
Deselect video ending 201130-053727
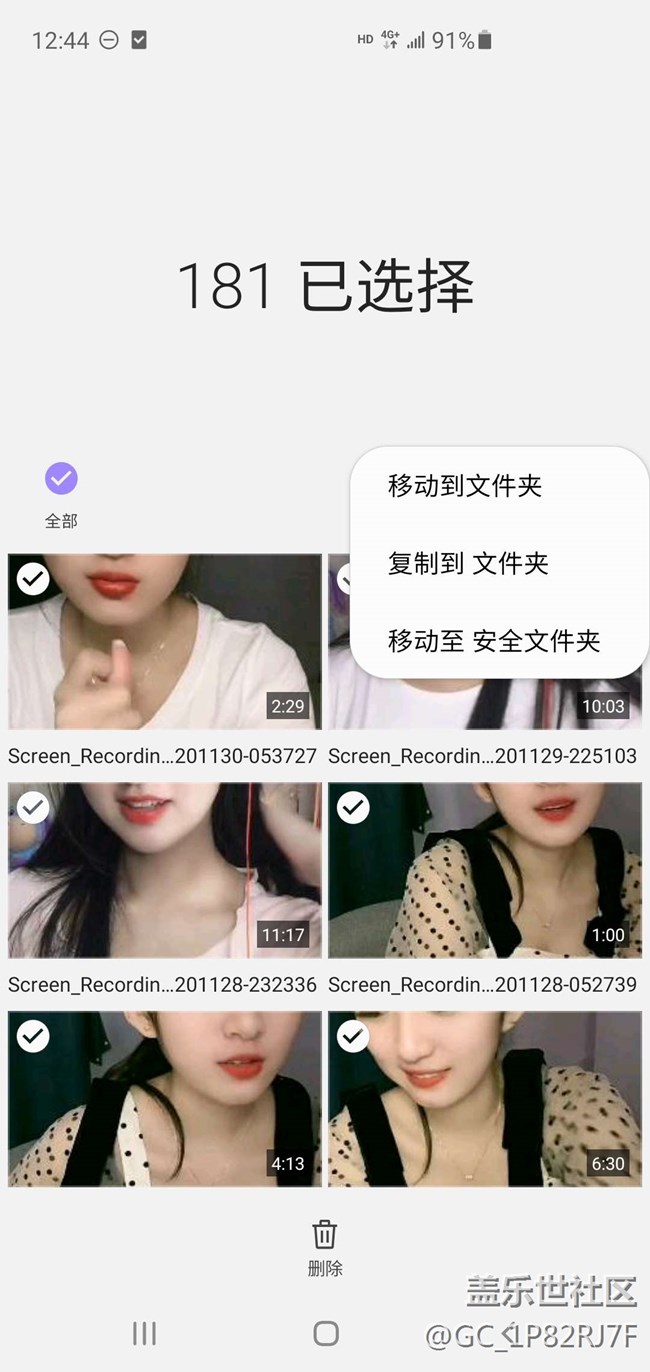(34, 578)
